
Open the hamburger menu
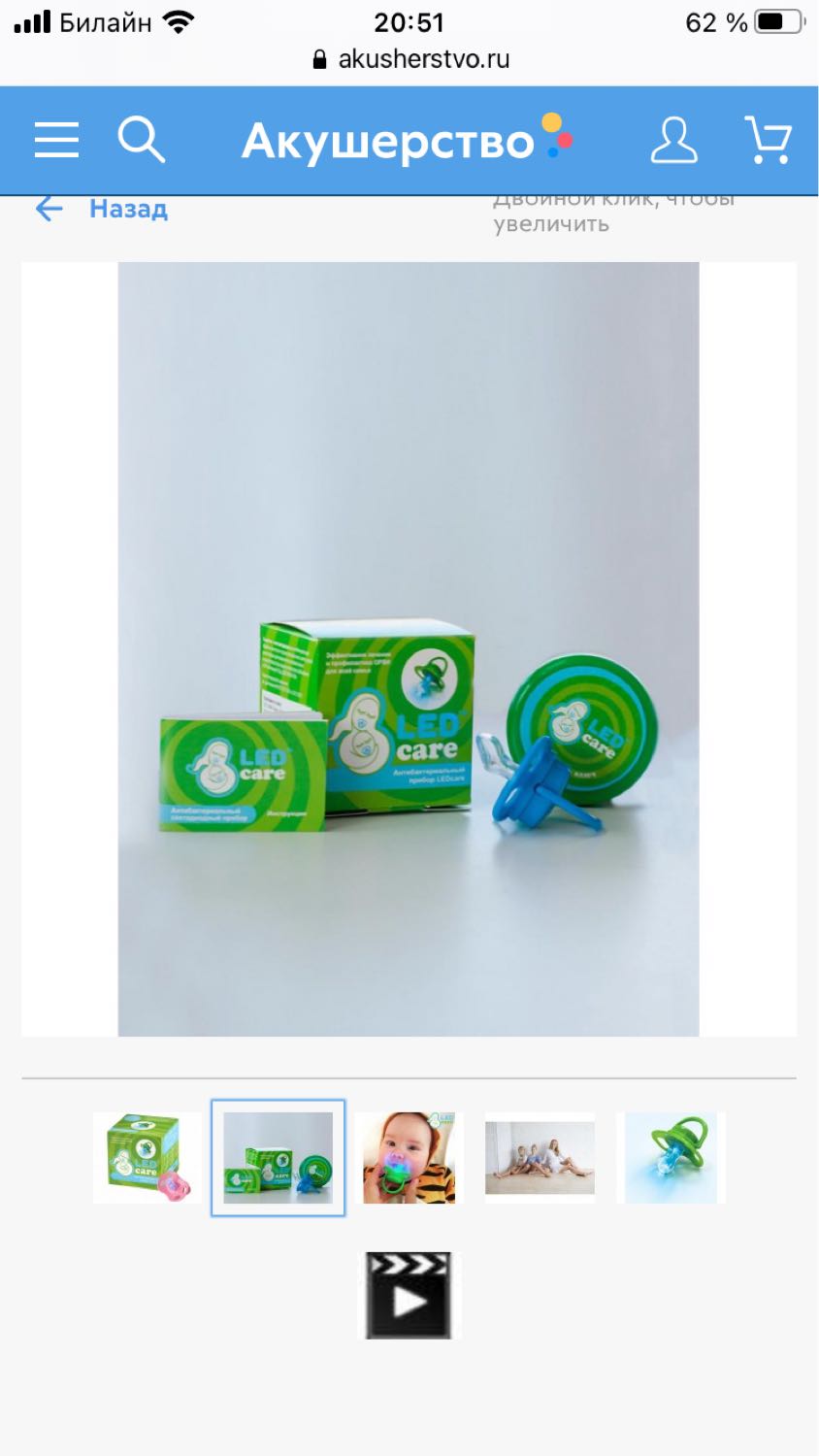click(56, 140)
